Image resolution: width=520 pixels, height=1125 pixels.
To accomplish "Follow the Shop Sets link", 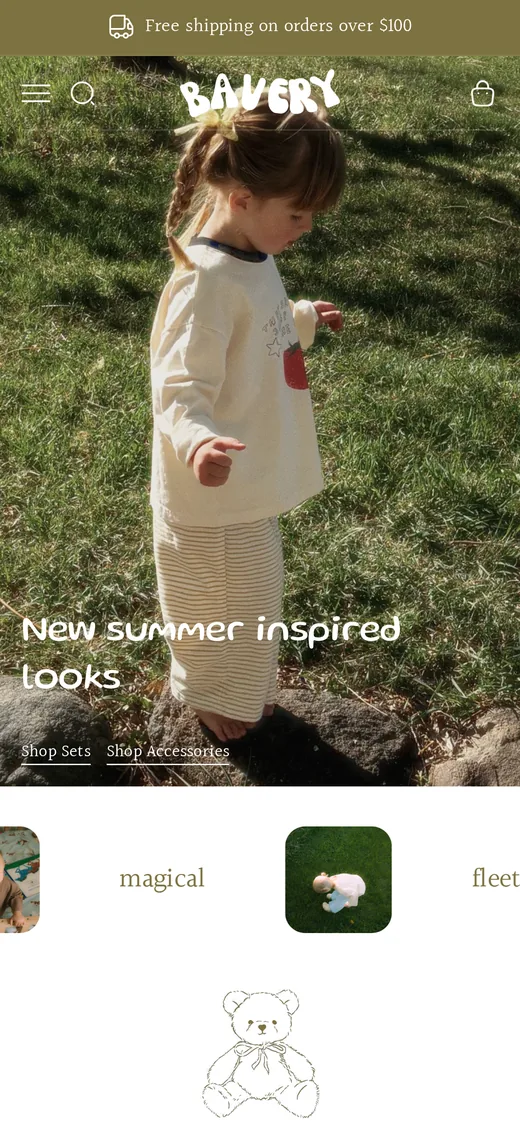I will [x=56, y=751].
